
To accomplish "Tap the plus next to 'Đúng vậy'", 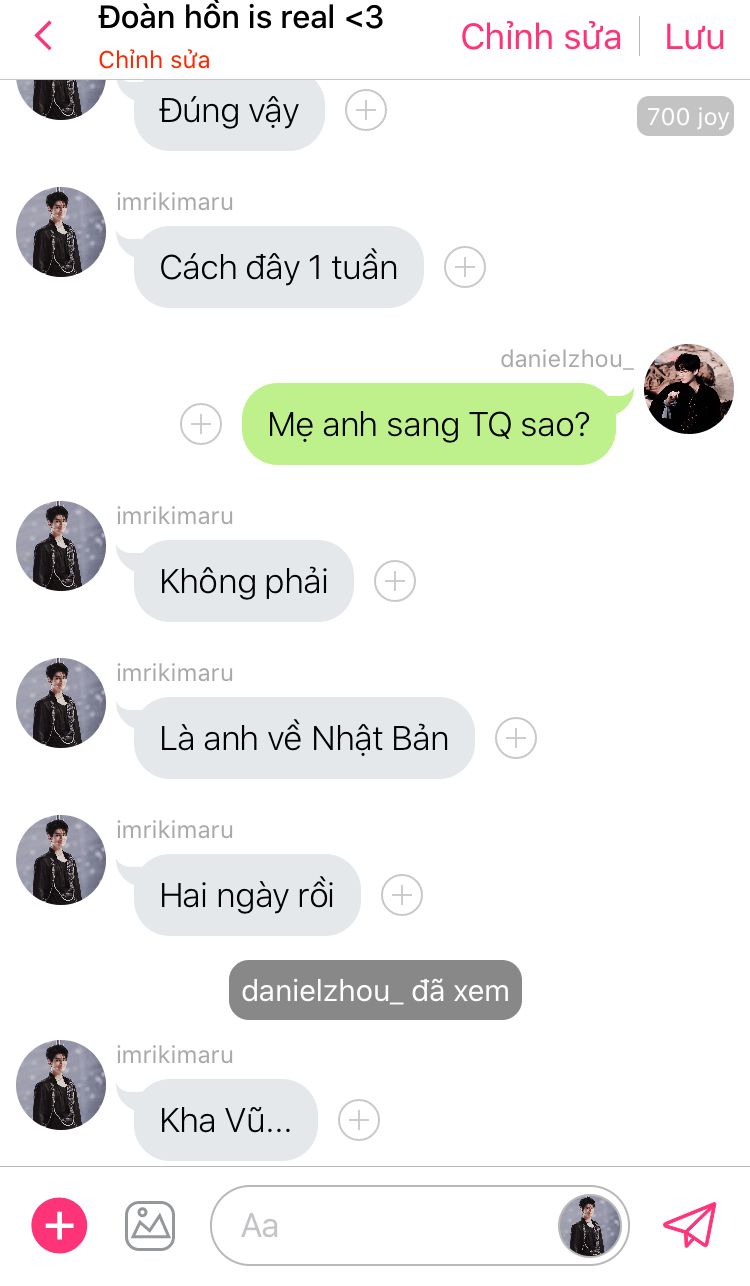I will pos(366,110).
